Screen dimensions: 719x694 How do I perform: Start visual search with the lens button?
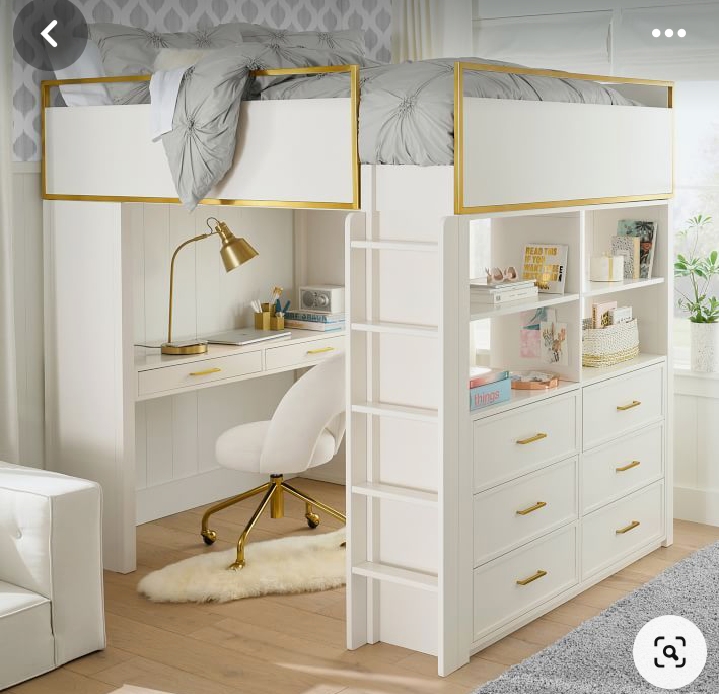click(x=669, y=652)
